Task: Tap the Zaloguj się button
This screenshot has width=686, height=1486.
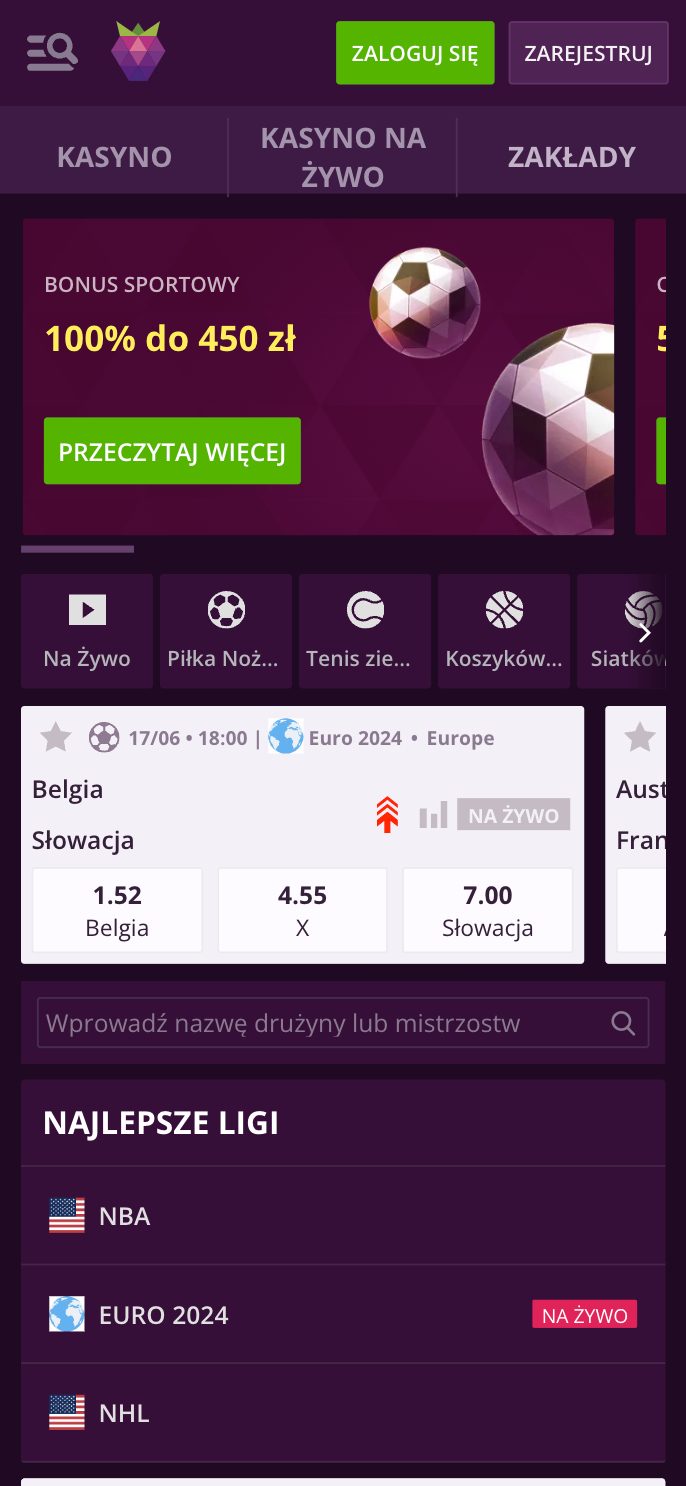Action: 415,53
